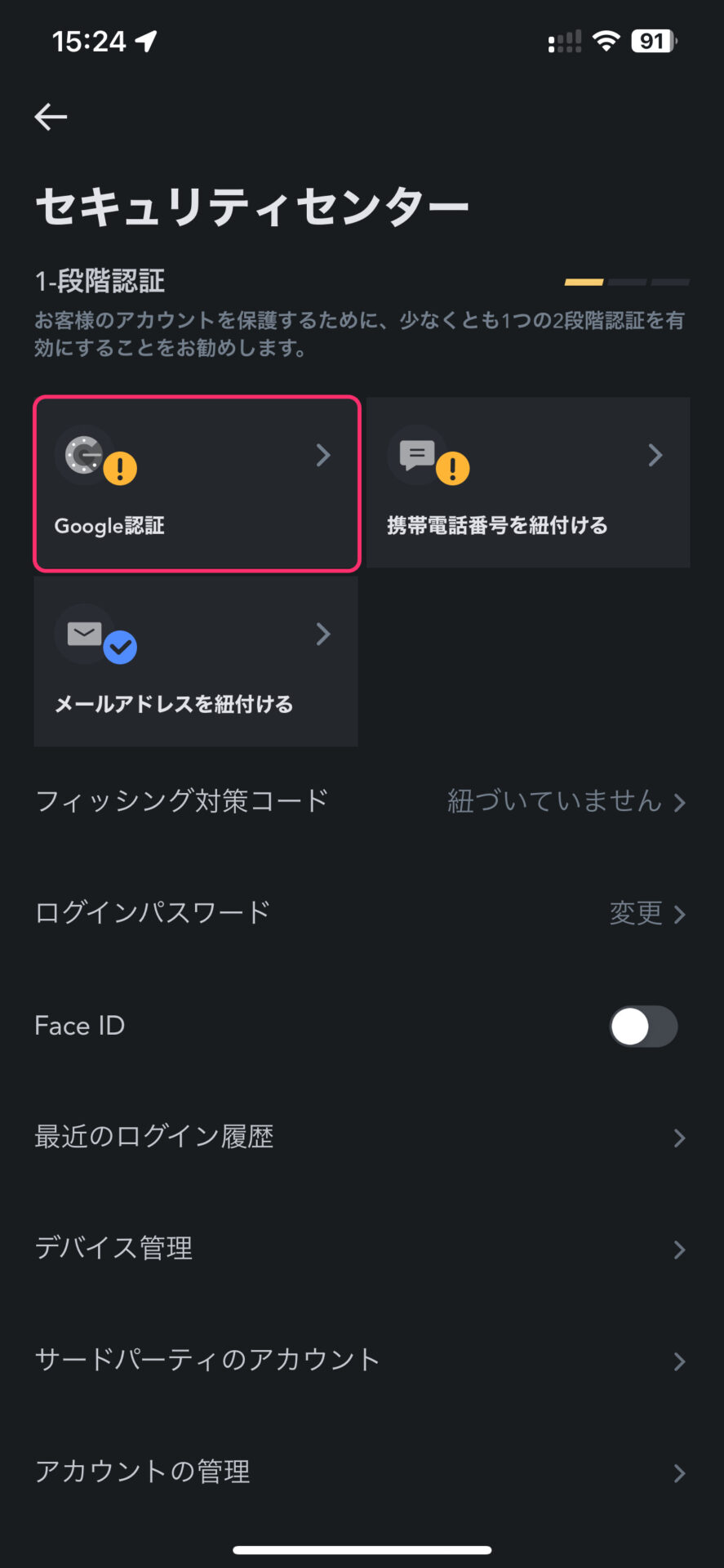
Task: Open the 携帯電話番号を紐付ける card
Action: (528, 483)
